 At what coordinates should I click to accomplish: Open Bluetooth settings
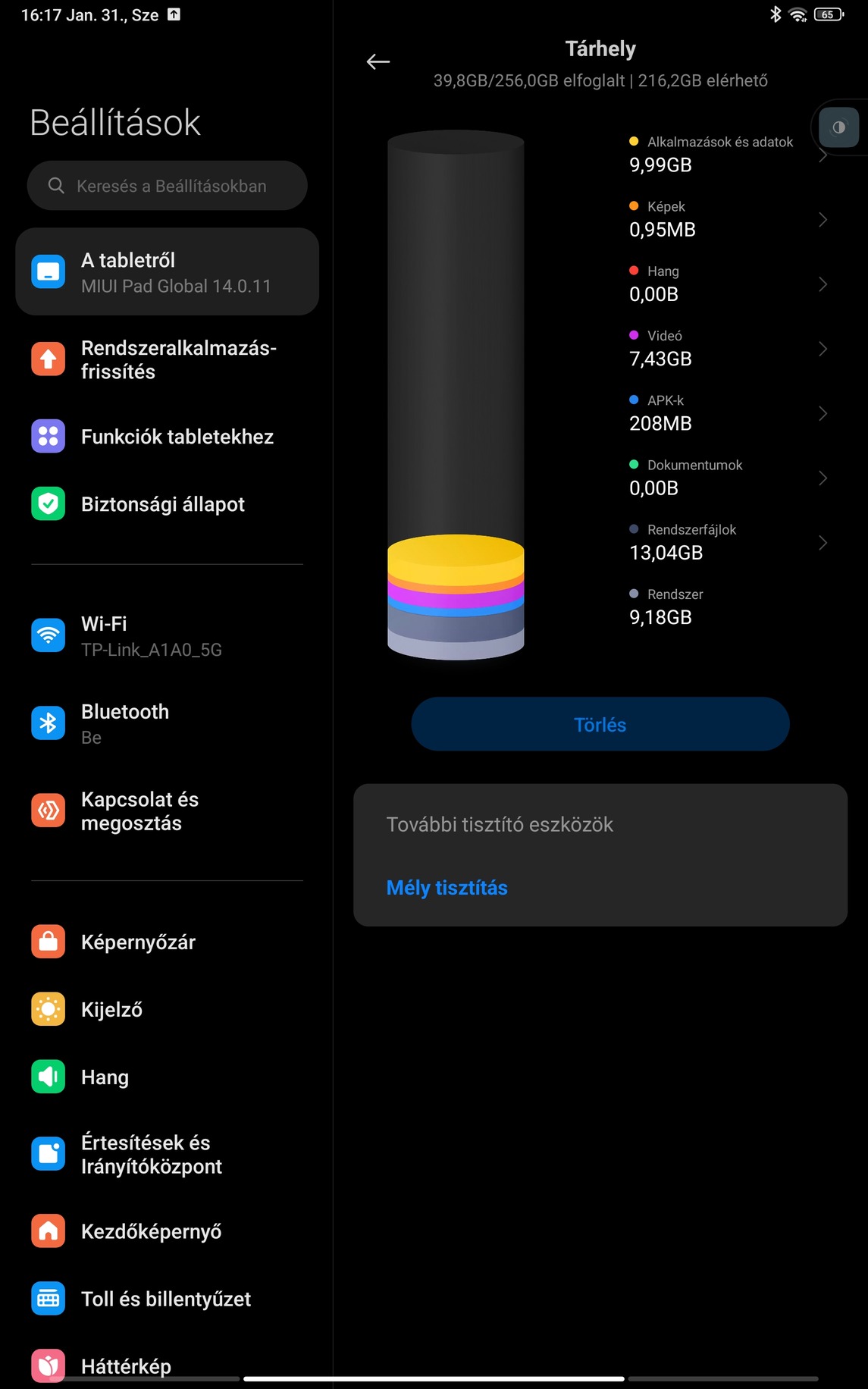[x=167, y=723]
